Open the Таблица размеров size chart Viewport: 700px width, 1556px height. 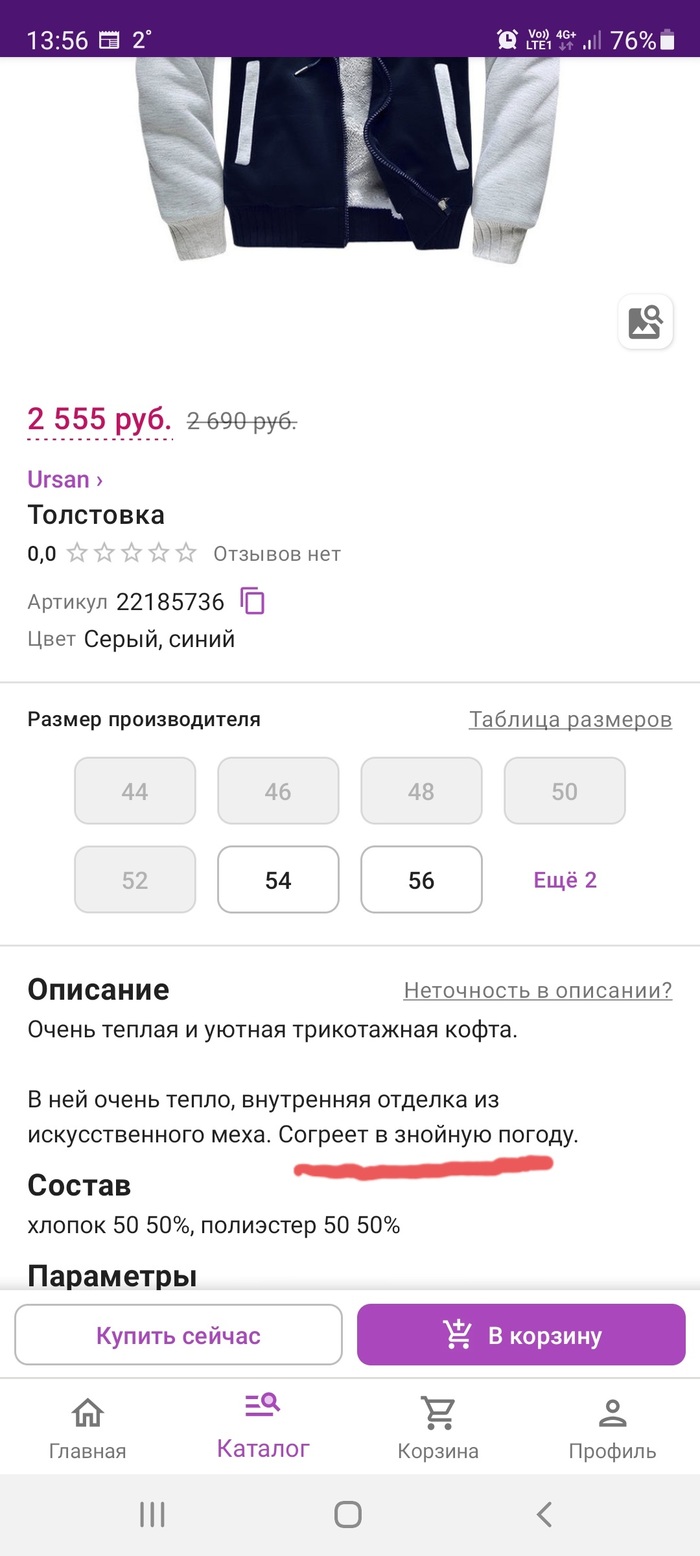570,719
